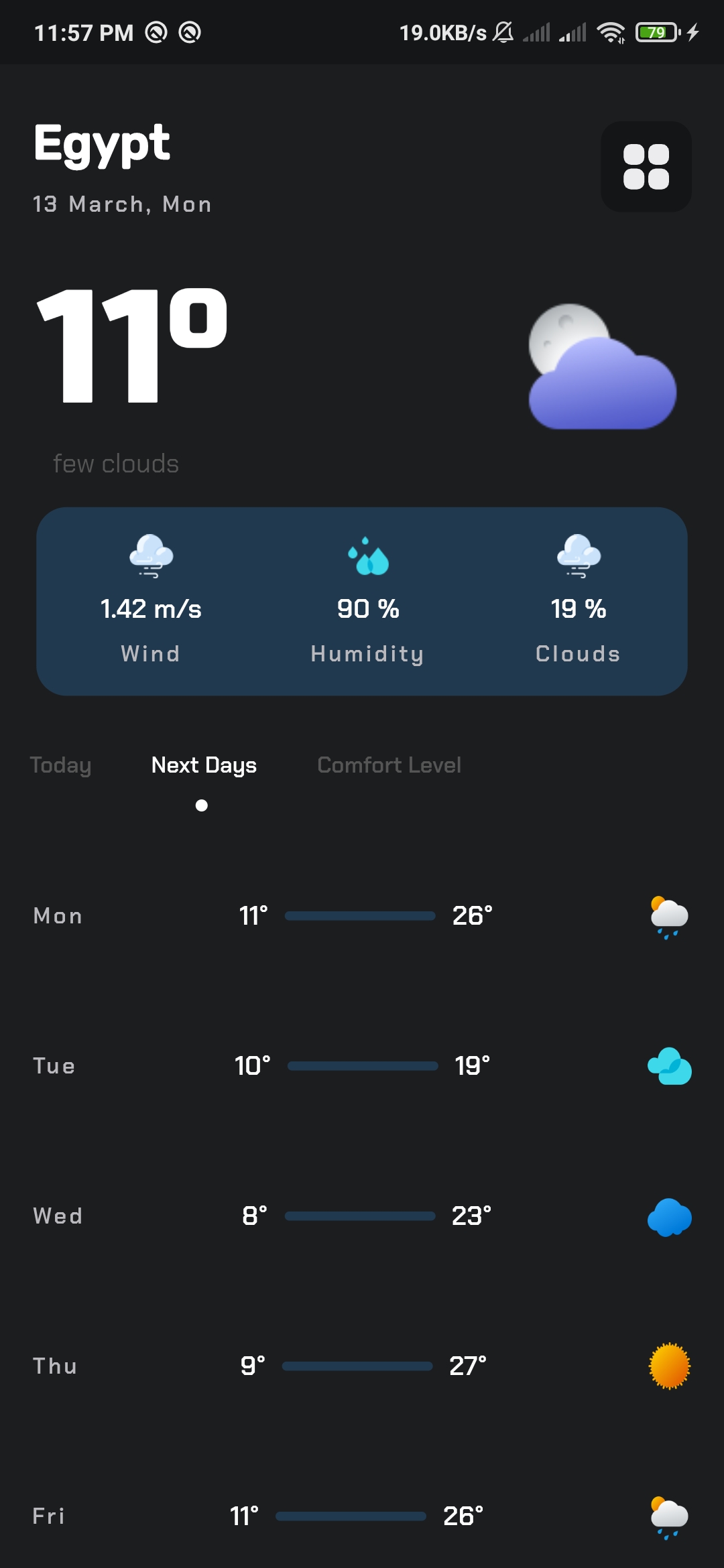The height and width of the screenshot is (1568, 724).
Task: Click Monday's temperature range bar
Action: 360,915
